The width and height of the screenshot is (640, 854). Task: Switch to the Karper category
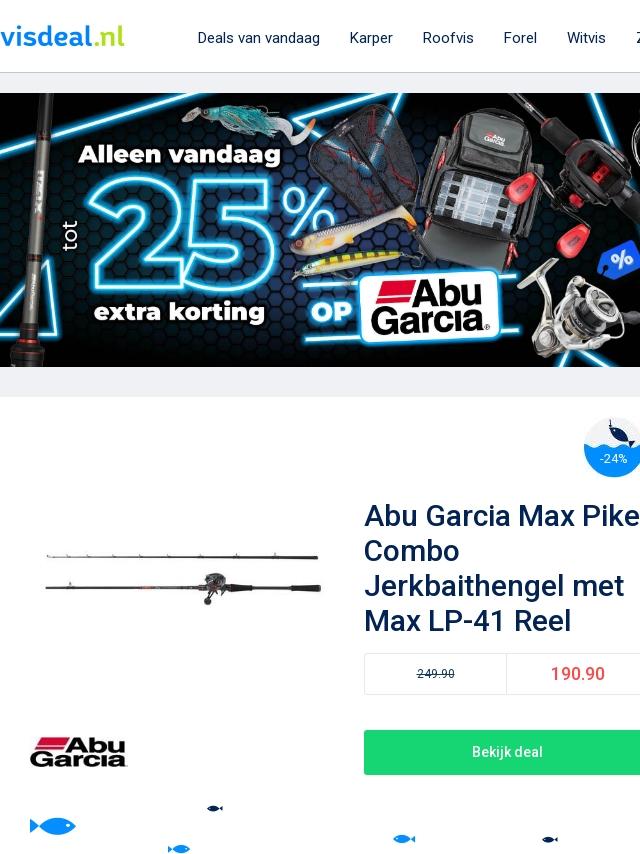371,38
